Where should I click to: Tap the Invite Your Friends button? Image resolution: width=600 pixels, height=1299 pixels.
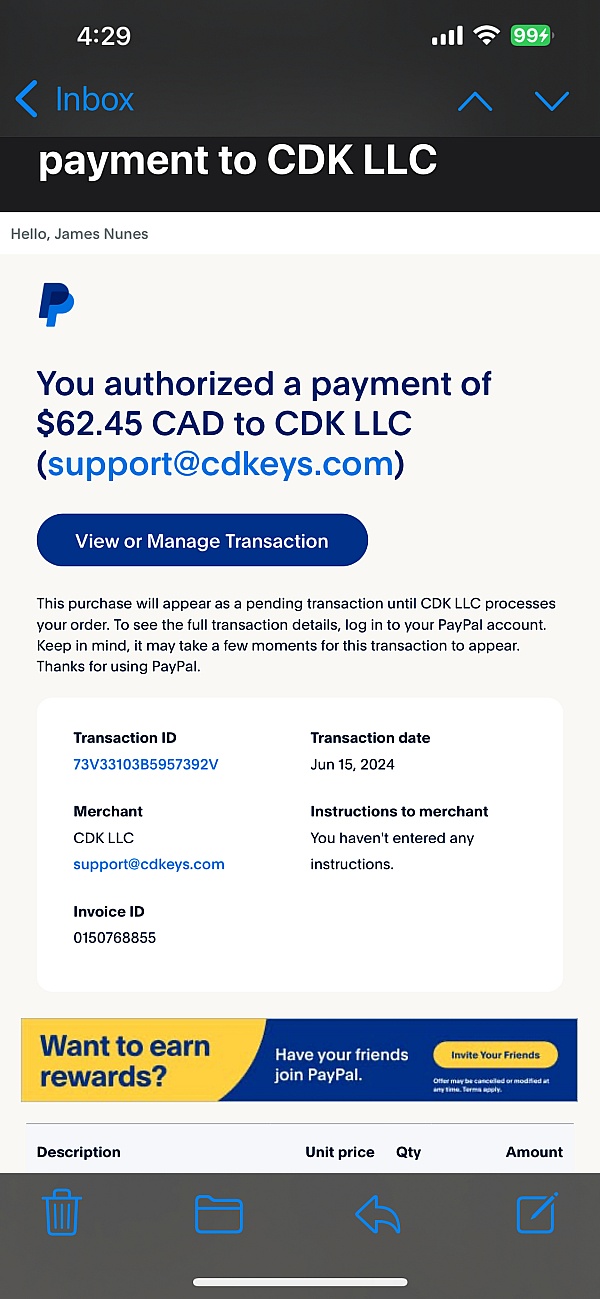(495, 1055)
